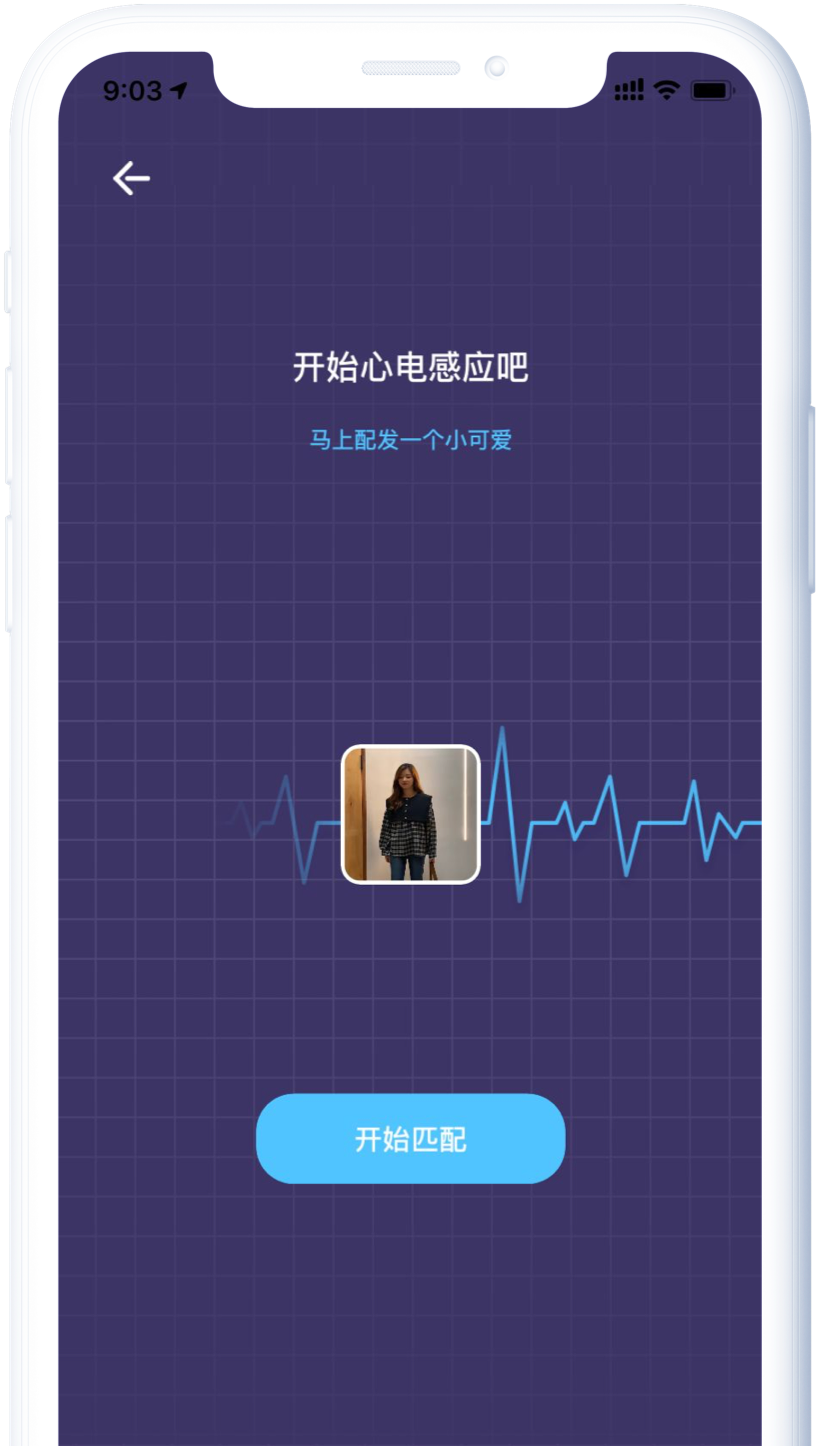Image resolution: width=816 pixels, height=1446 pixels.
Task: Open the profile photo on the heartbeat line
Action: coord(411,815)
